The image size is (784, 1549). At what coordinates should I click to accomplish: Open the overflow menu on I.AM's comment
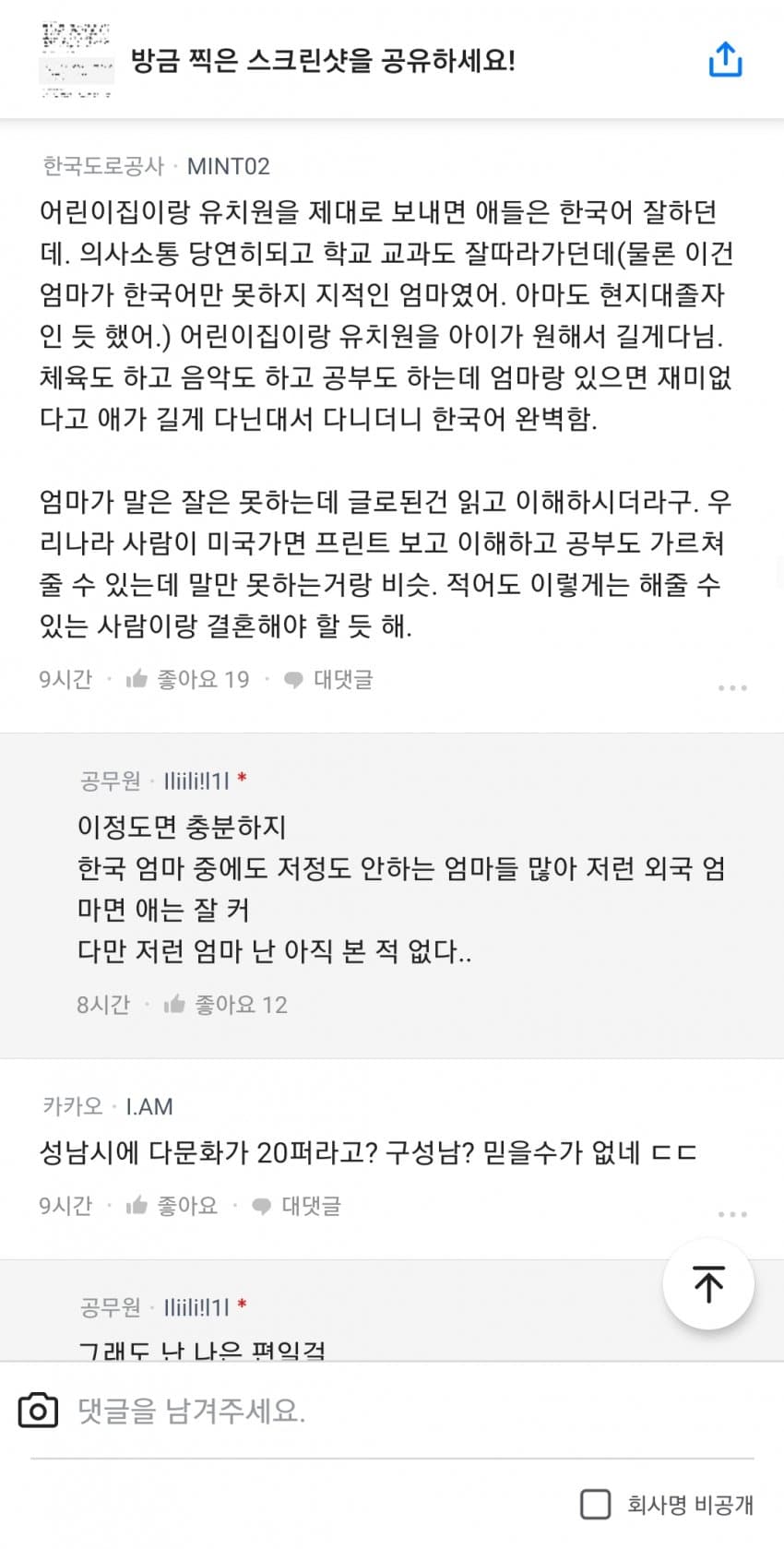pyautogui.click(x=732, y=1214)
